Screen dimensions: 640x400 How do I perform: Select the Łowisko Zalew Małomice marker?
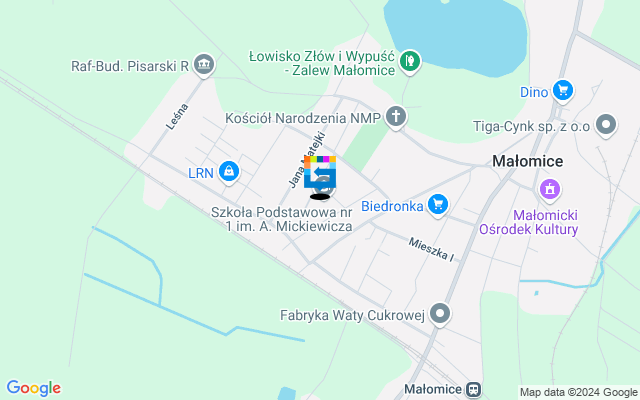pos(410,62)
